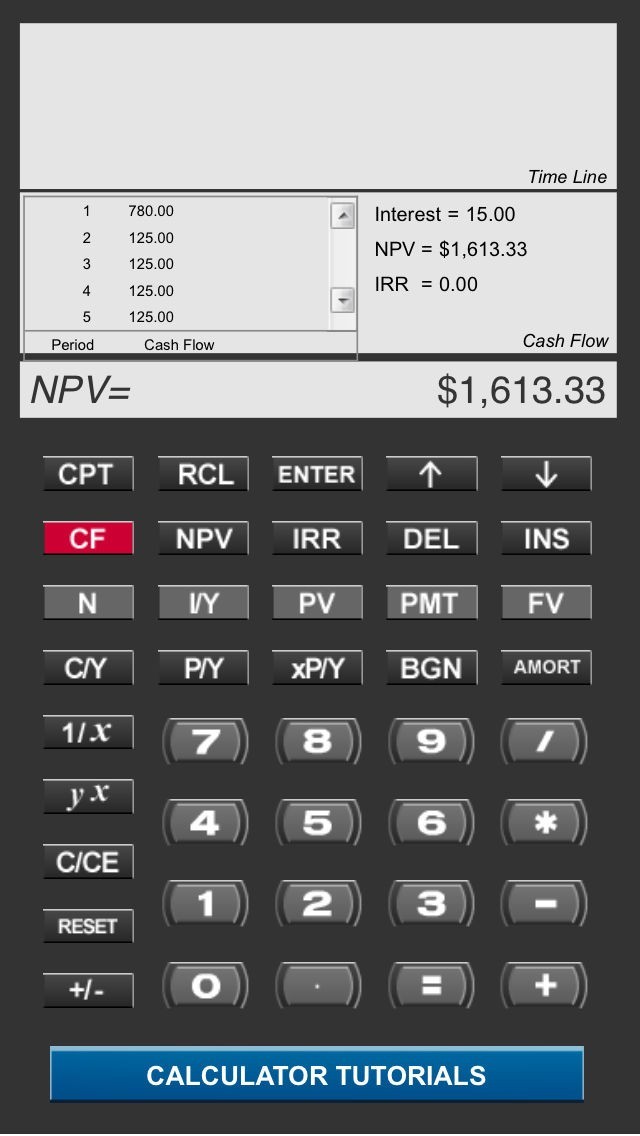Open the AMORT amortization function
This screenshot has width=640, height=1136.
pos(546,667)
